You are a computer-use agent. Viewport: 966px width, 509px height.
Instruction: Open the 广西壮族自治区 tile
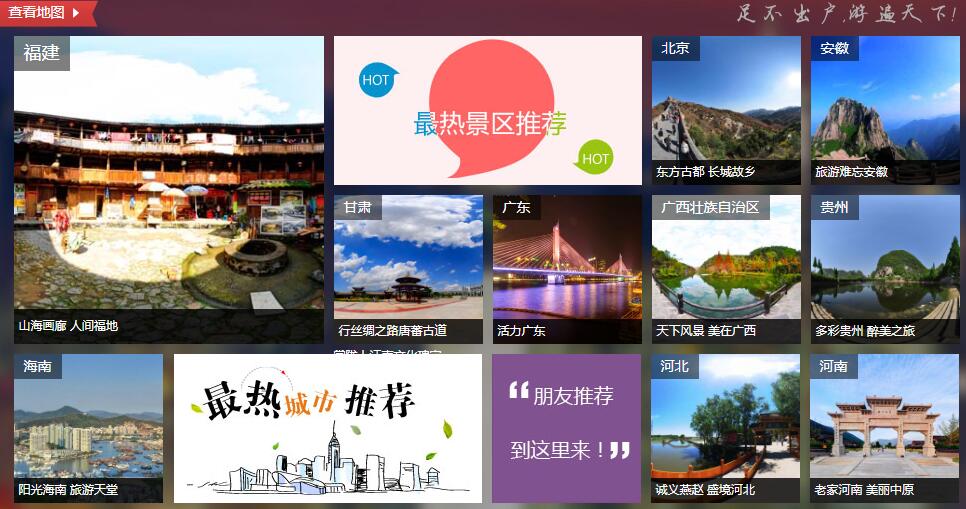[x=726, y=268]
